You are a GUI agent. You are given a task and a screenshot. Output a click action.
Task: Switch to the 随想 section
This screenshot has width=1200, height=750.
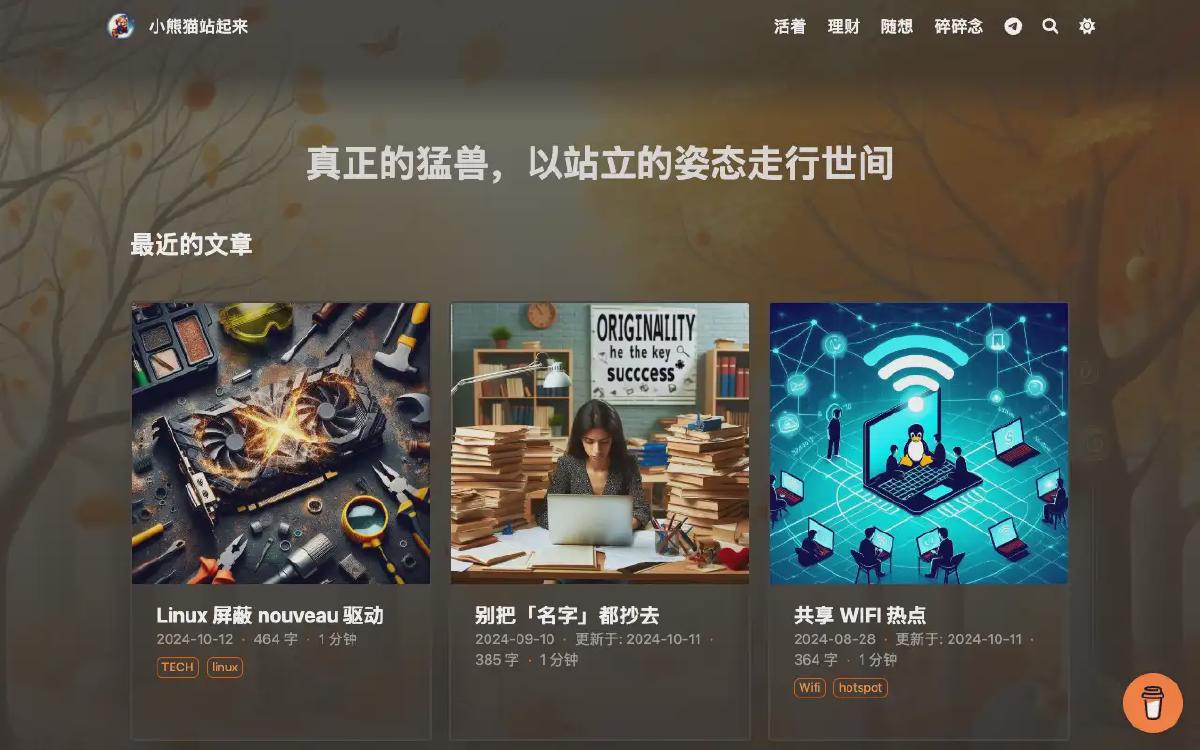(x=896, y=27)
